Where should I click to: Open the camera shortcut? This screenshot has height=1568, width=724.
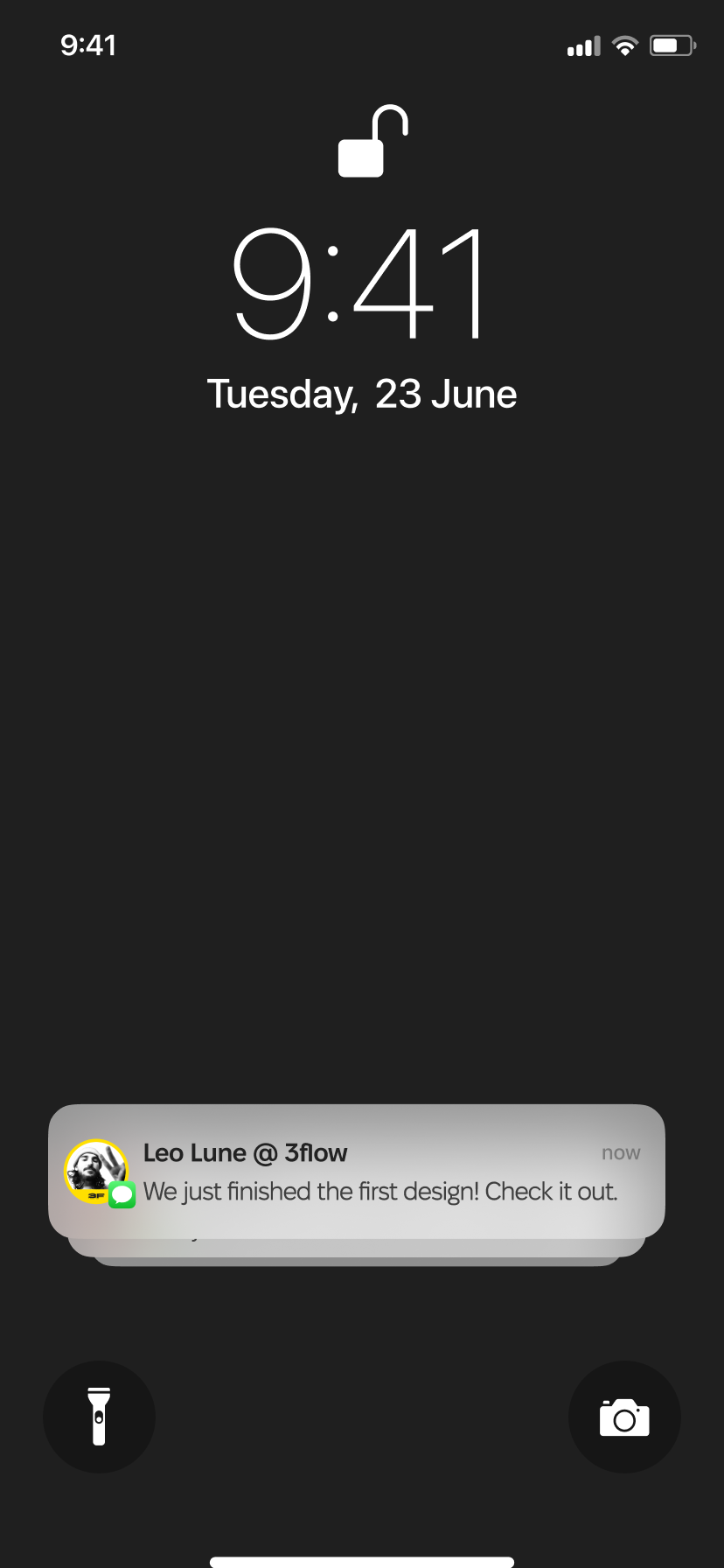[624, 1417]
